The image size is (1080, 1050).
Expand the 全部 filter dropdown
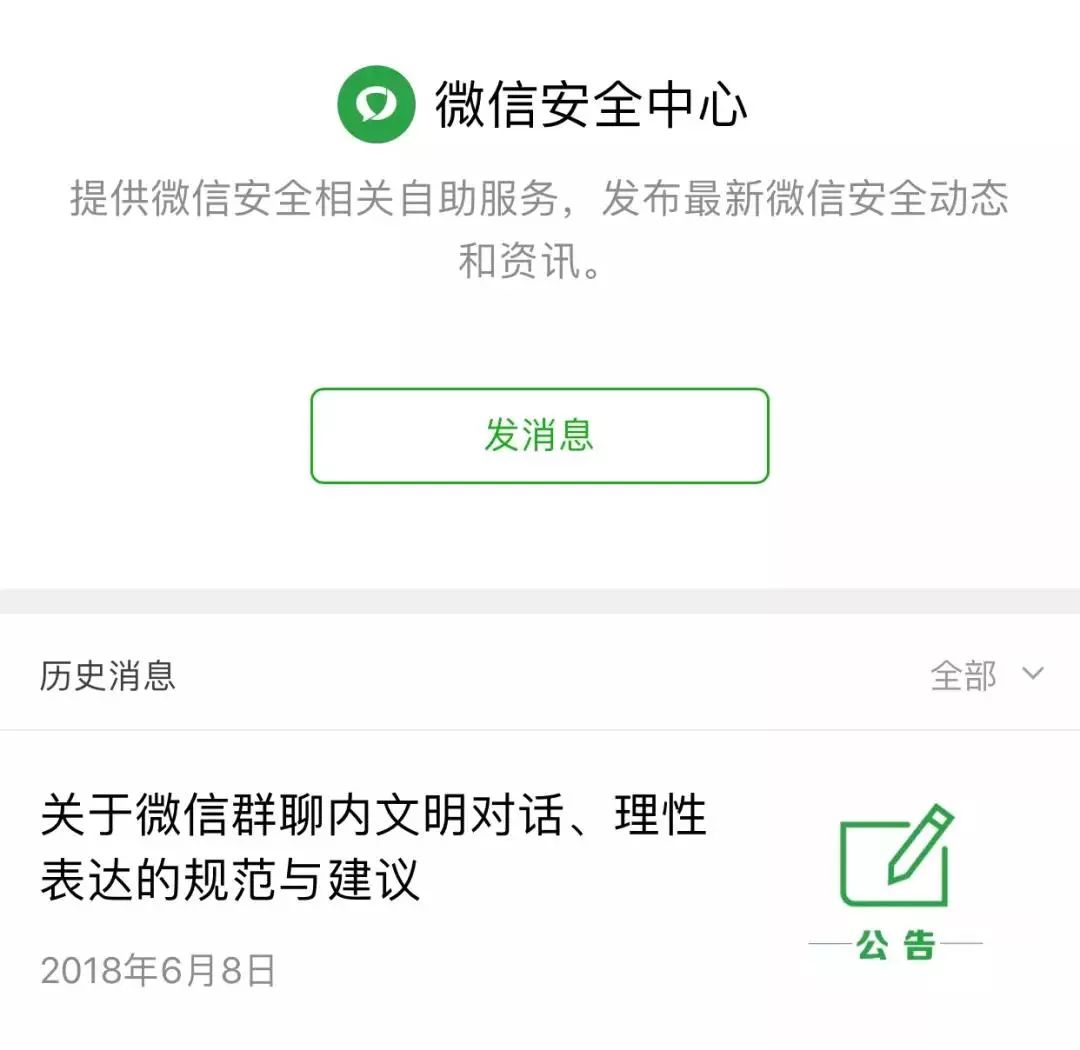click(986, 676)
